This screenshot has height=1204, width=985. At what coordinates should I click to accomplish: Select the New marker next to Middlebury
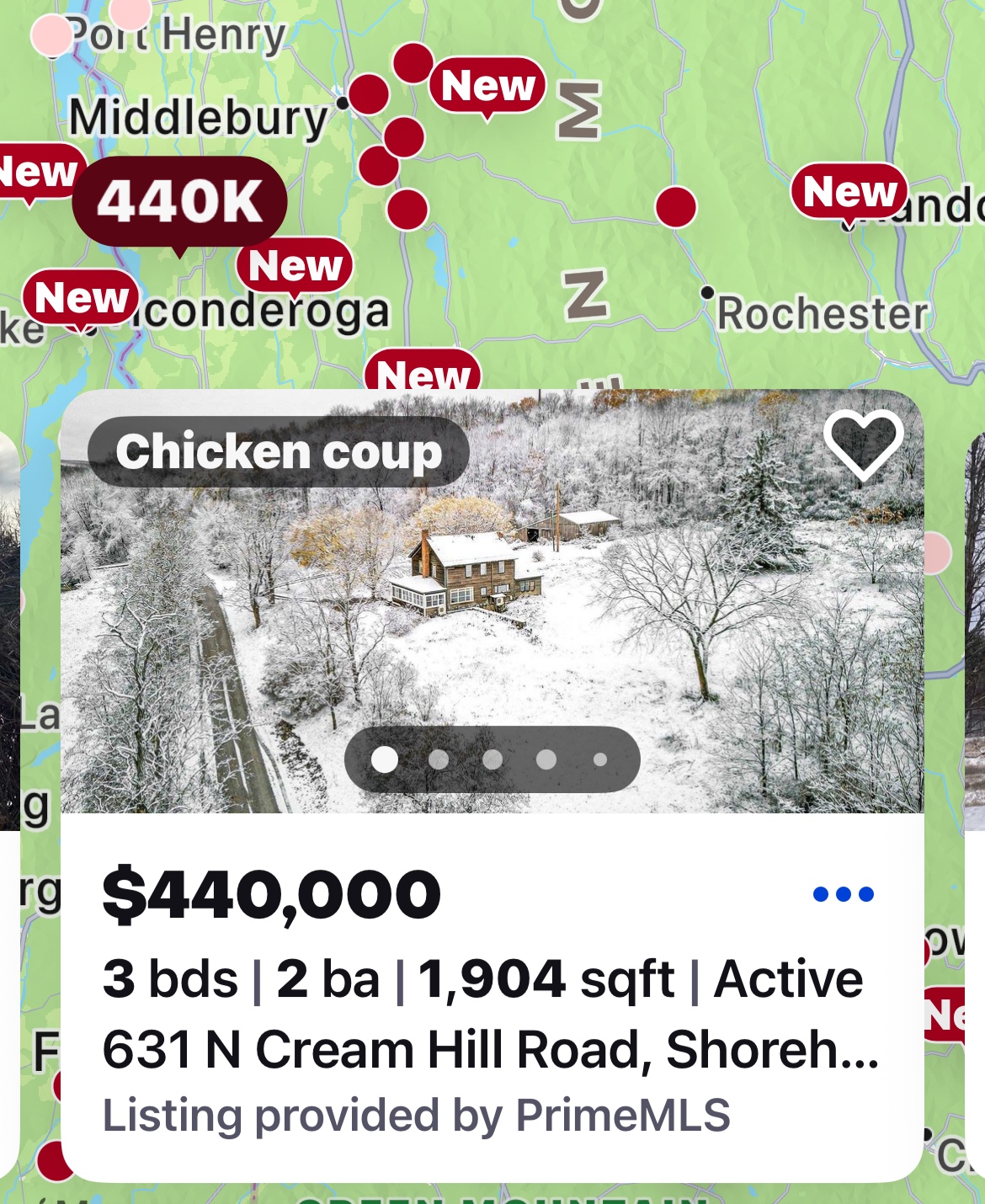coord(487,86)
